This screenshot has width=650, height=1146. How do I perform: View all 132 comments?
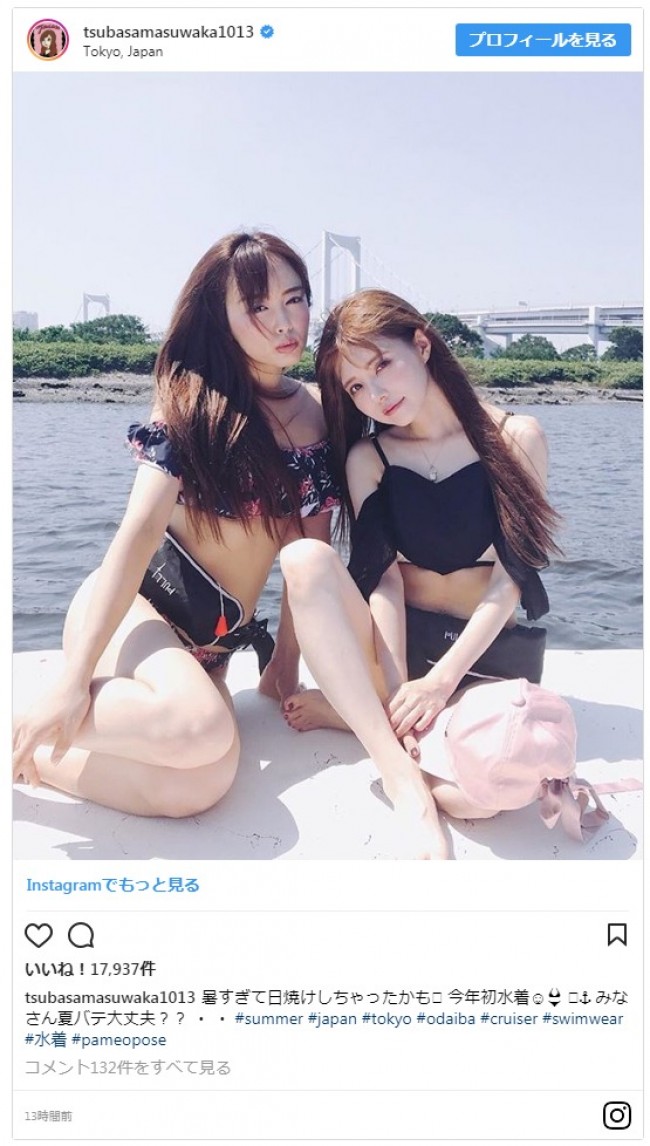[127, 1067]
